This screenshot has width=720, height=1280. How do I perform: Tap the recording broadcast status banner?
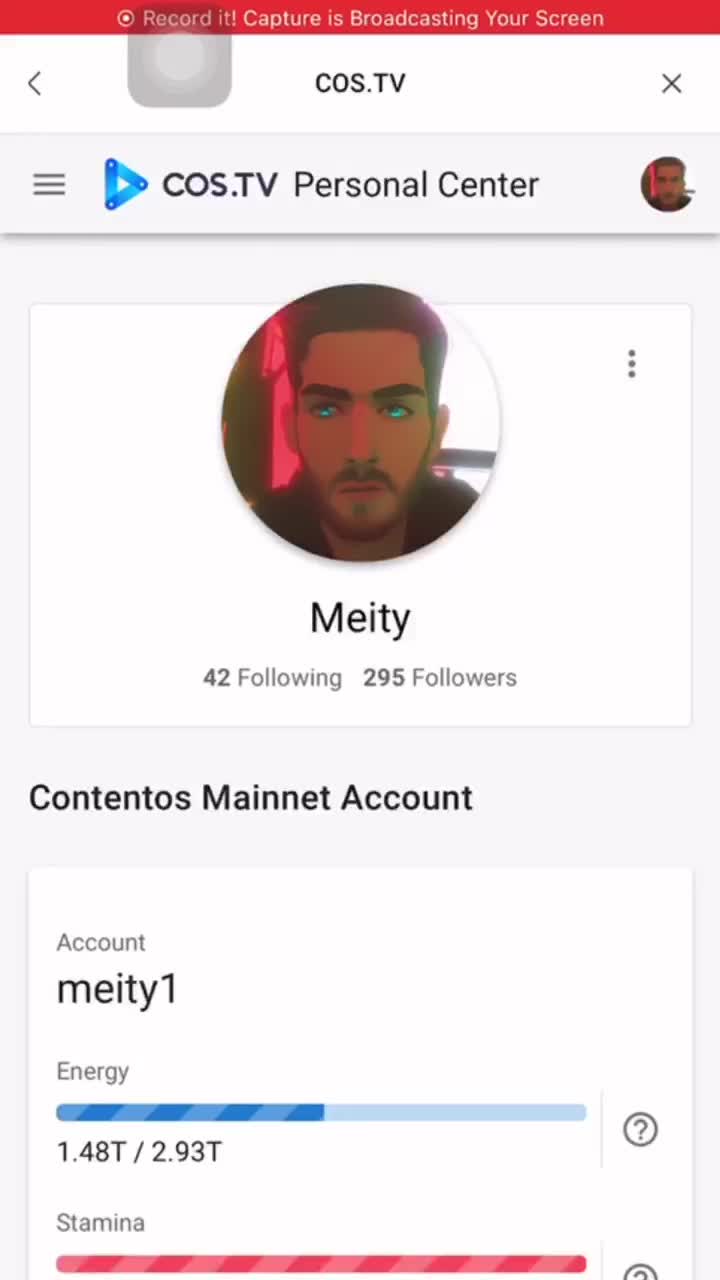[360, 18]
